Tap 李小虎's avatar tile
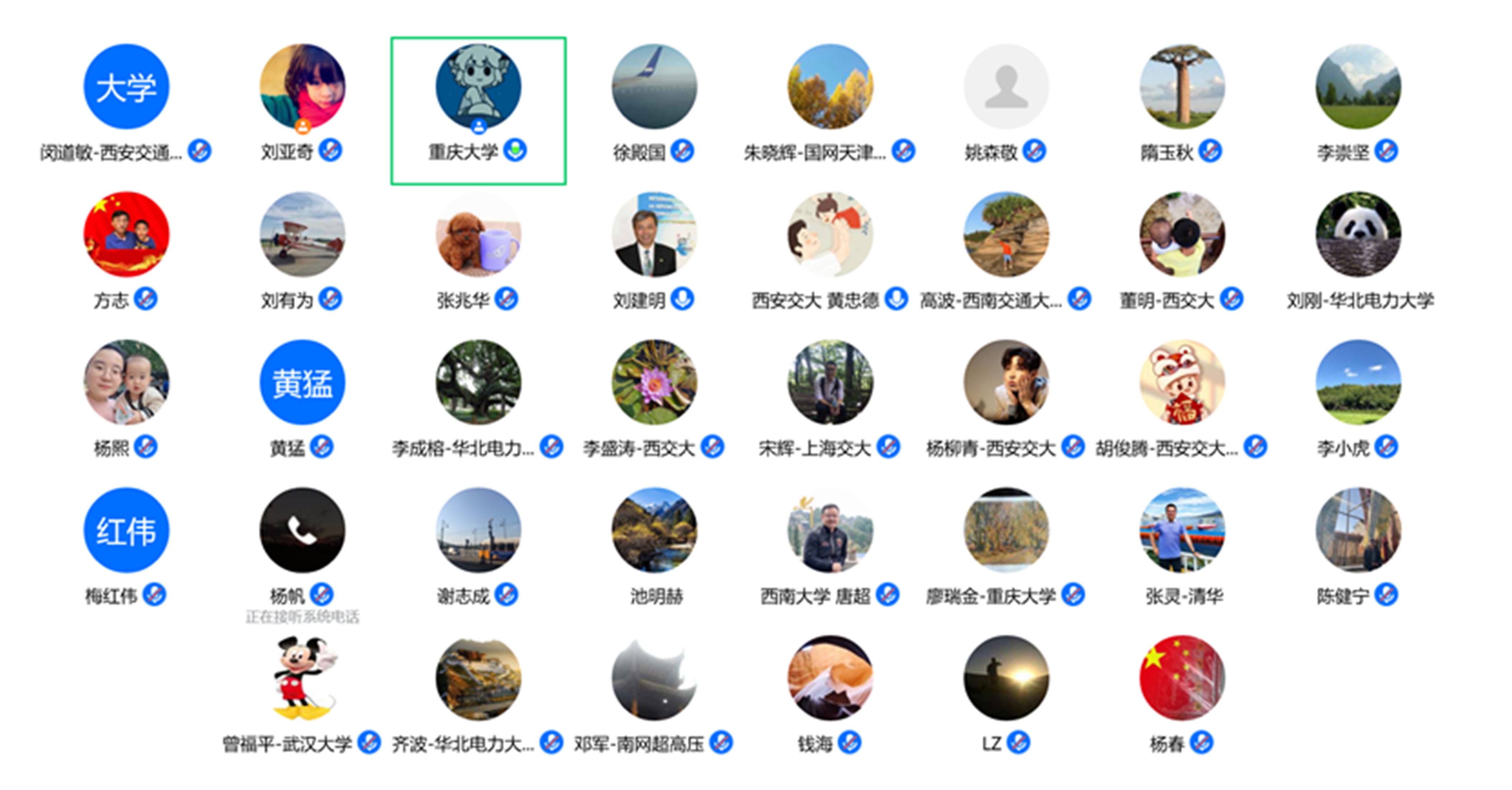 [1358, 382]
